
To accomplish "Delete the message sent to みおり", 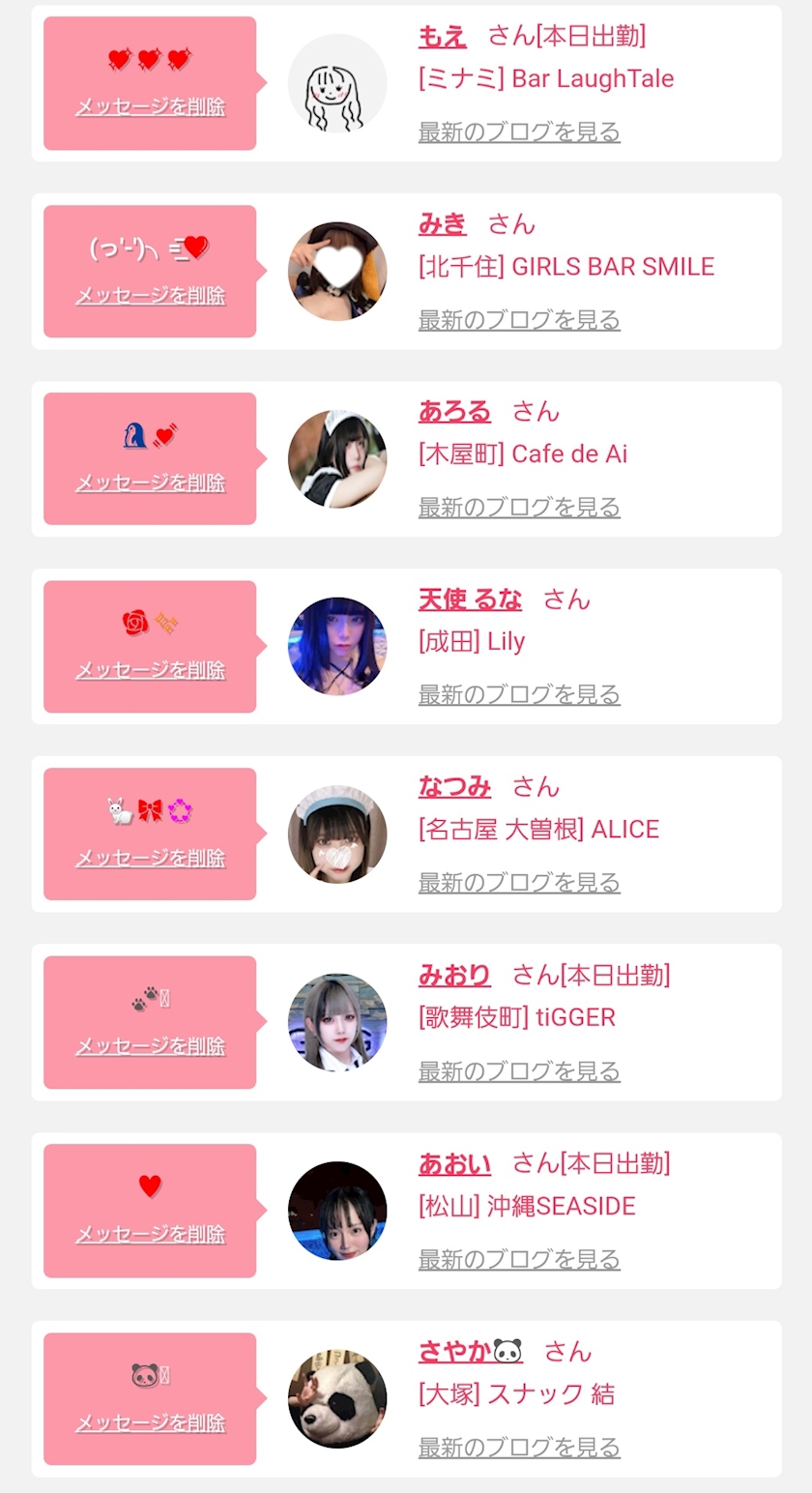I will 150,1045.
